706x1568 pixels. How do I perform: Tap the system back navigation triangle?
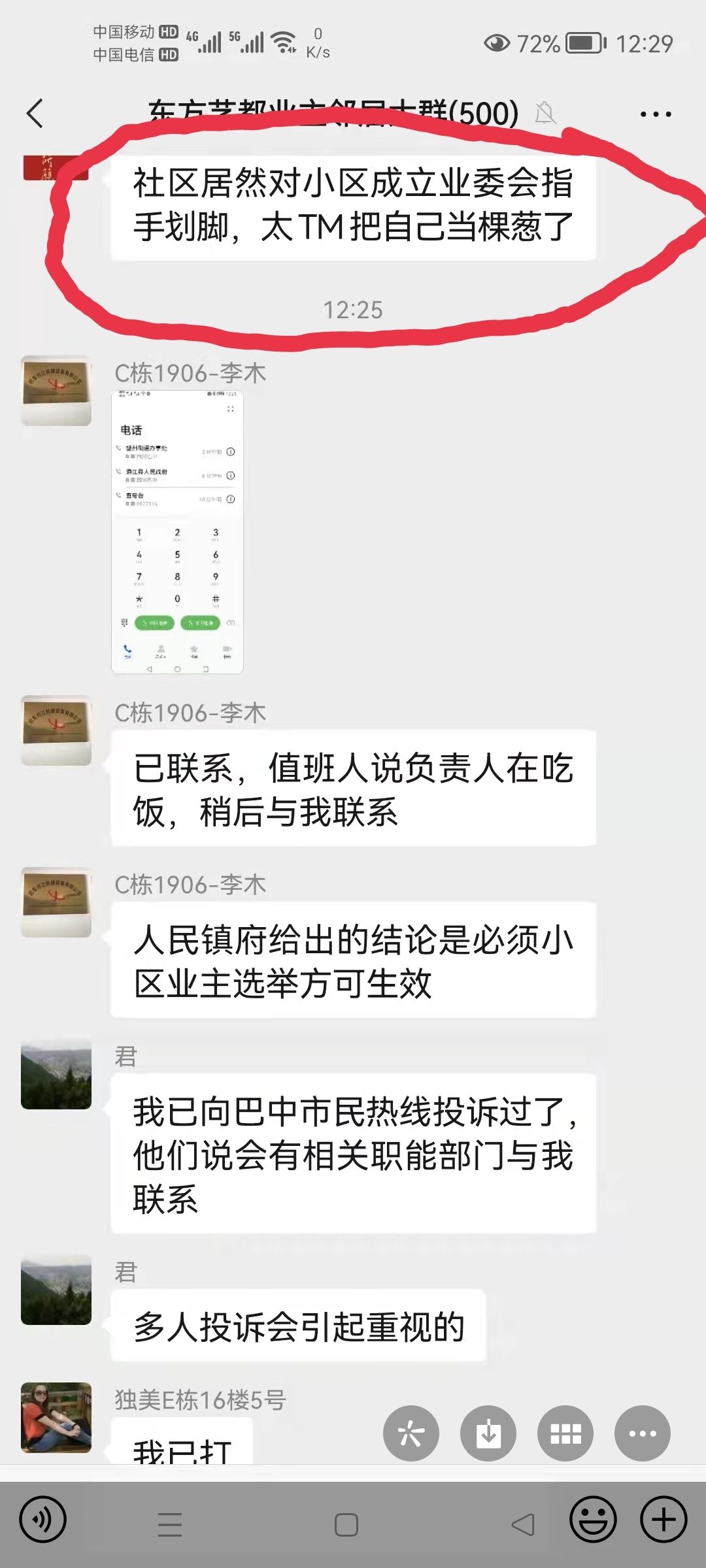coord(523,1525)
